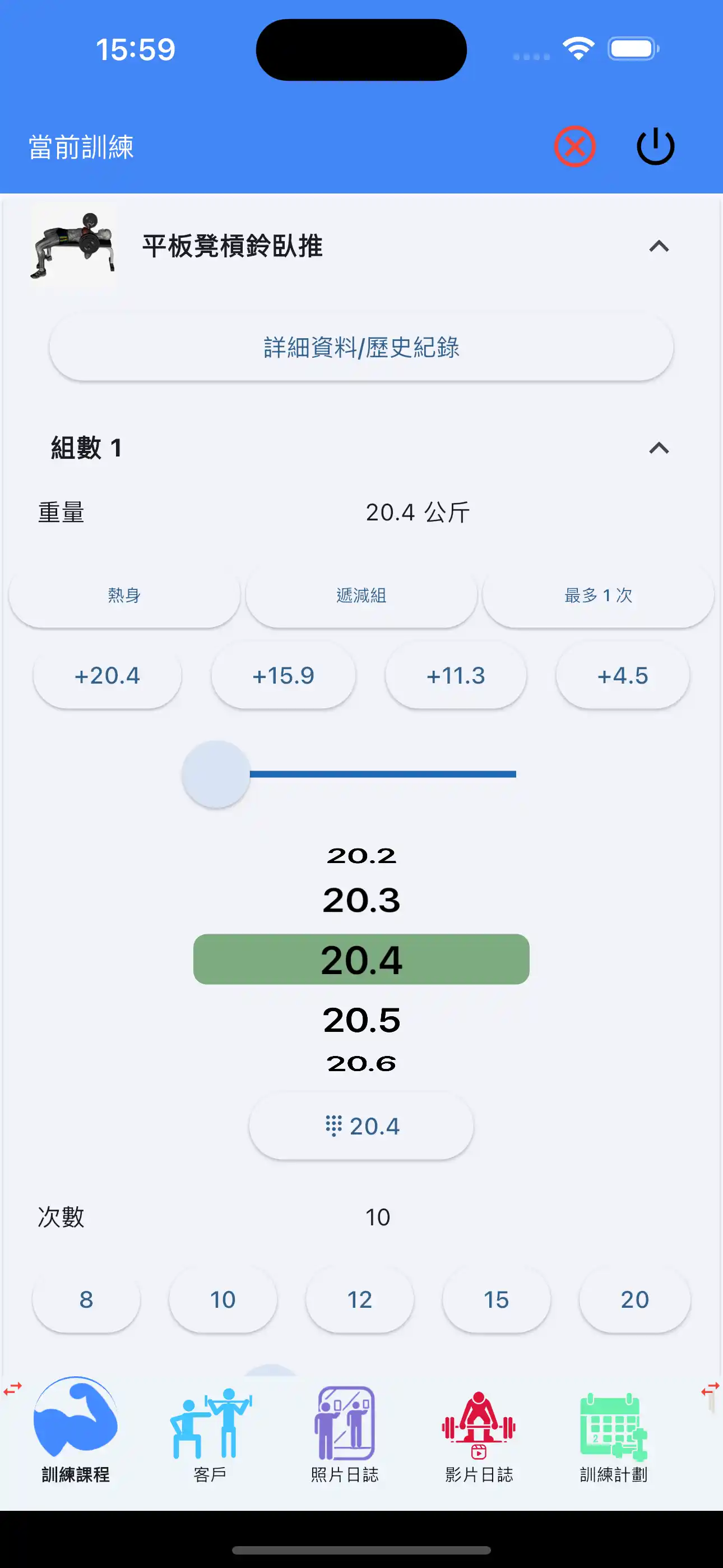The height and width of the screenshot is (1568, 723).
Task: Tap the keypad icon showing 20.4
Action: pyautogui.click(x=361, y=1126)
